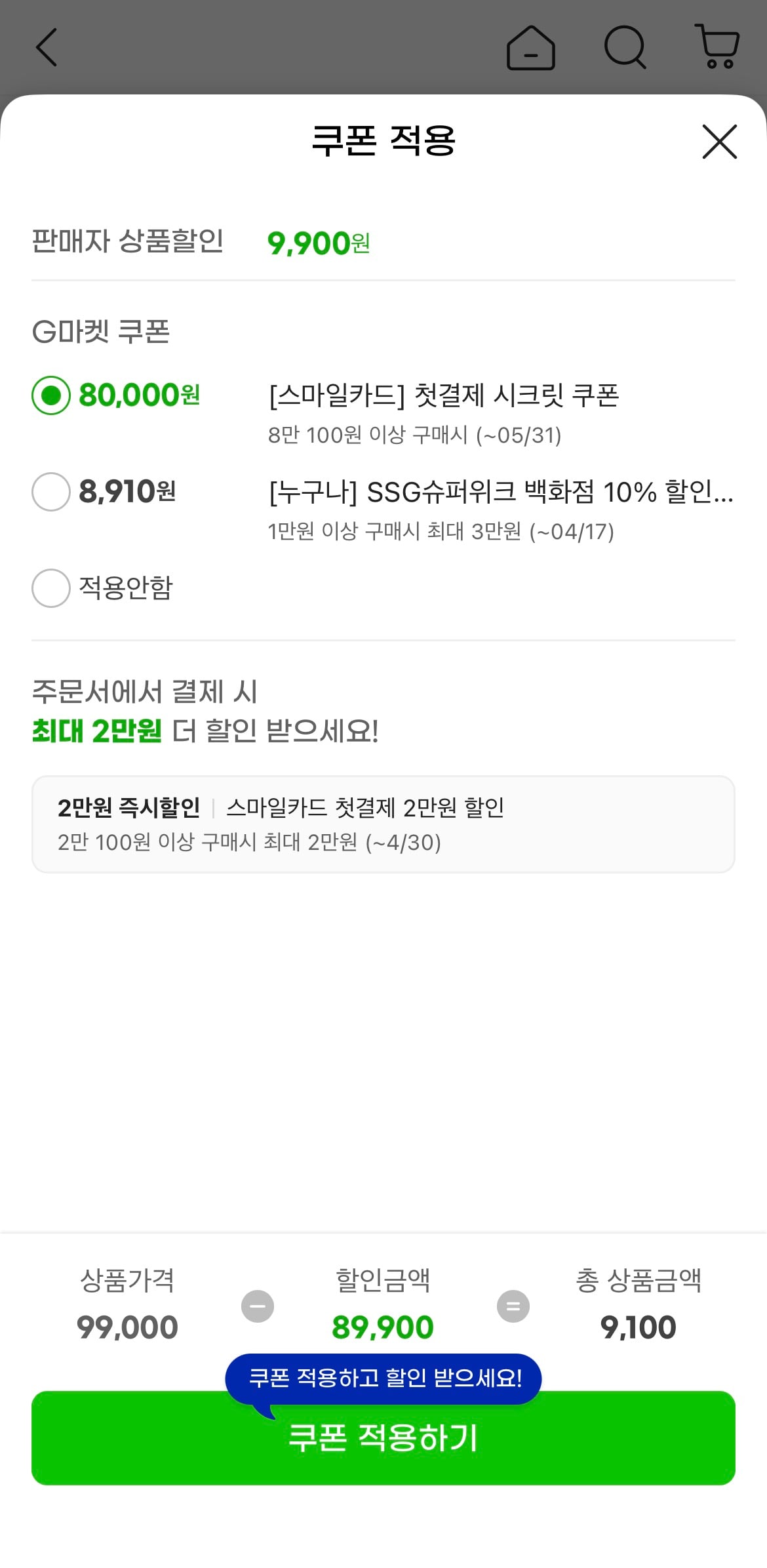The height and width of the screenshot is (1568, 767).
Task: Select the 8,910원 SSG슈퍼위크 coupon
Action: [50, 494]
